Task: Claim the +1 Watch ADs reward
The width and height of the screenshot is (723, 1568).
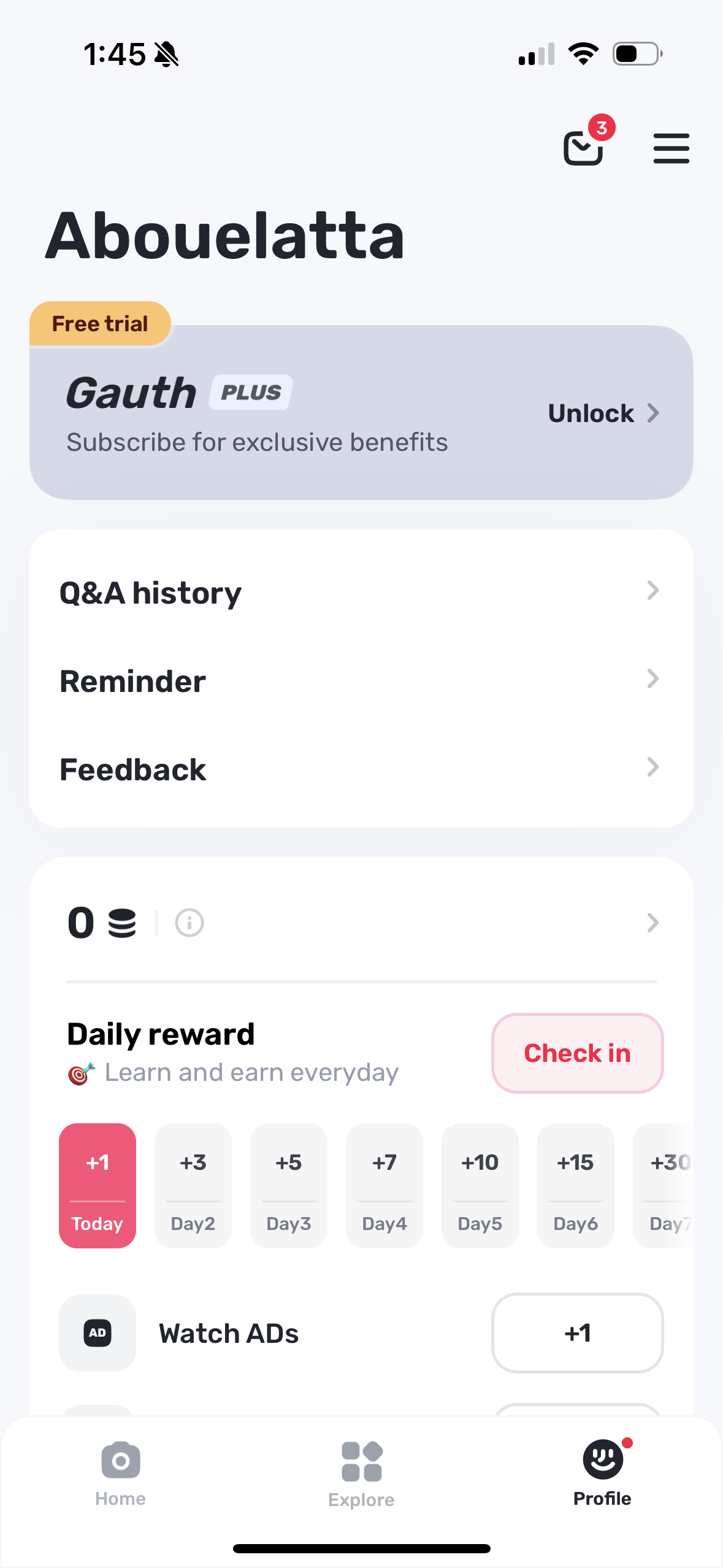Action: pos(577,1332)
